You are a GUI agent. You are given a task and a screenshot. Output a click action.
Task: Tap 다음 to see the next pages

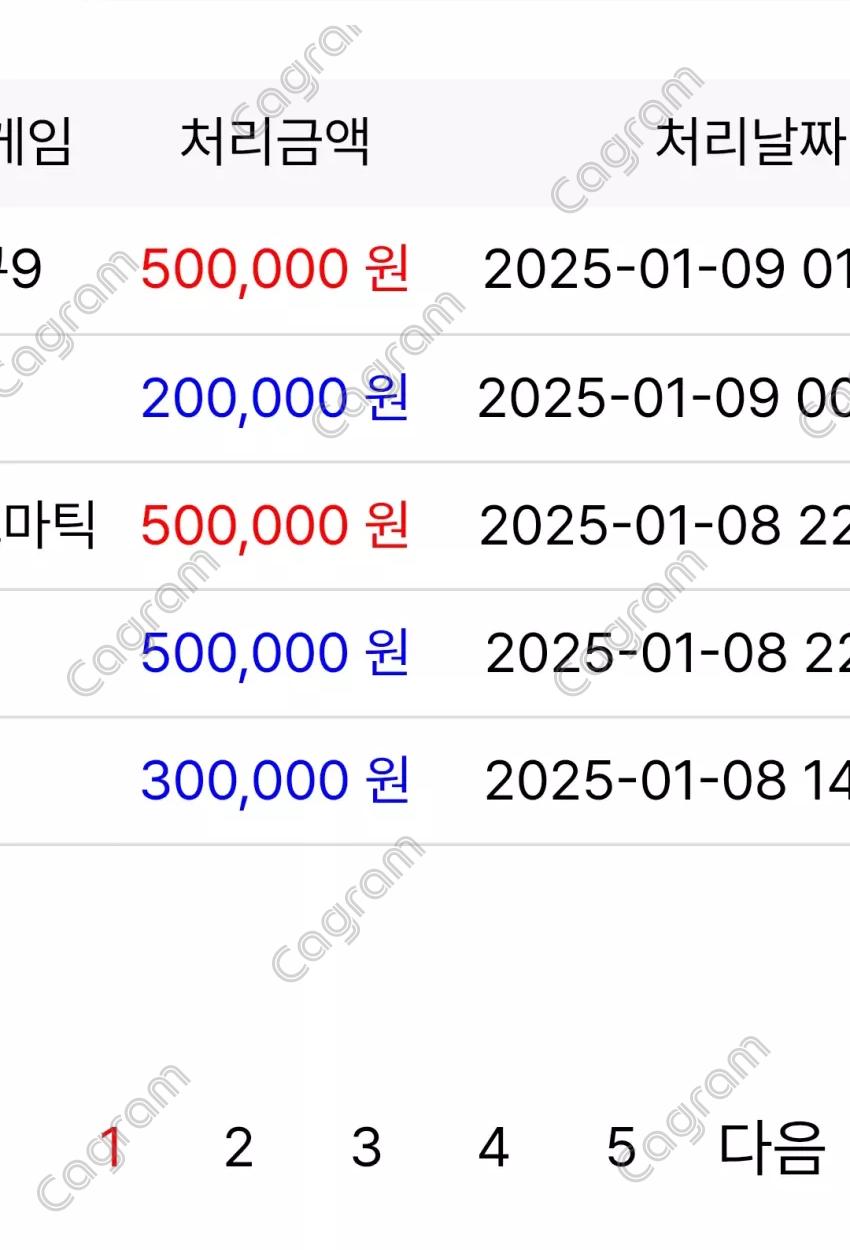(772, 1148)
